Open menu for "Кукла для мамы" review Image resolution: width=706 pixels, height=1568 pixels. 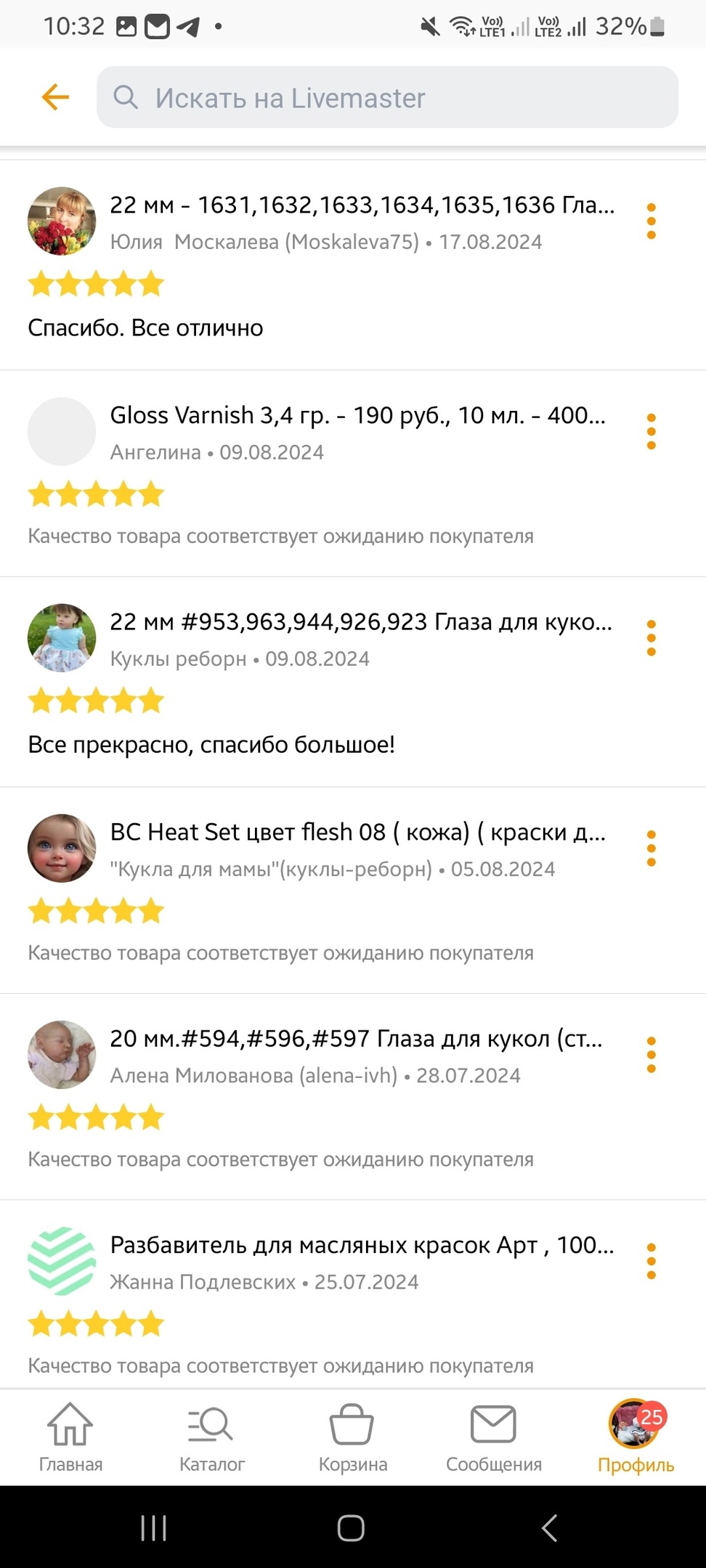[x=651, y=848]
